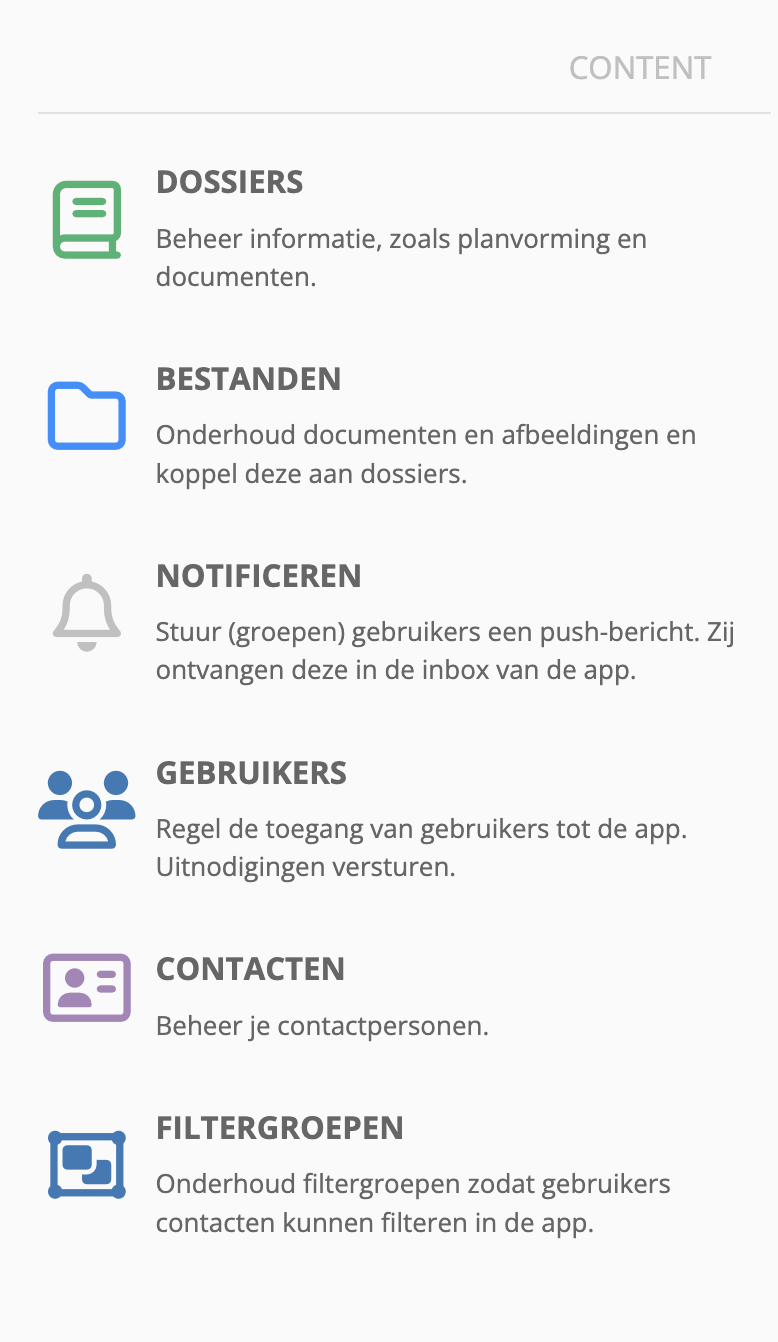The image size is (778, 1342).
Task: Open Filtergroepen management
Action: pos(280,1128)
